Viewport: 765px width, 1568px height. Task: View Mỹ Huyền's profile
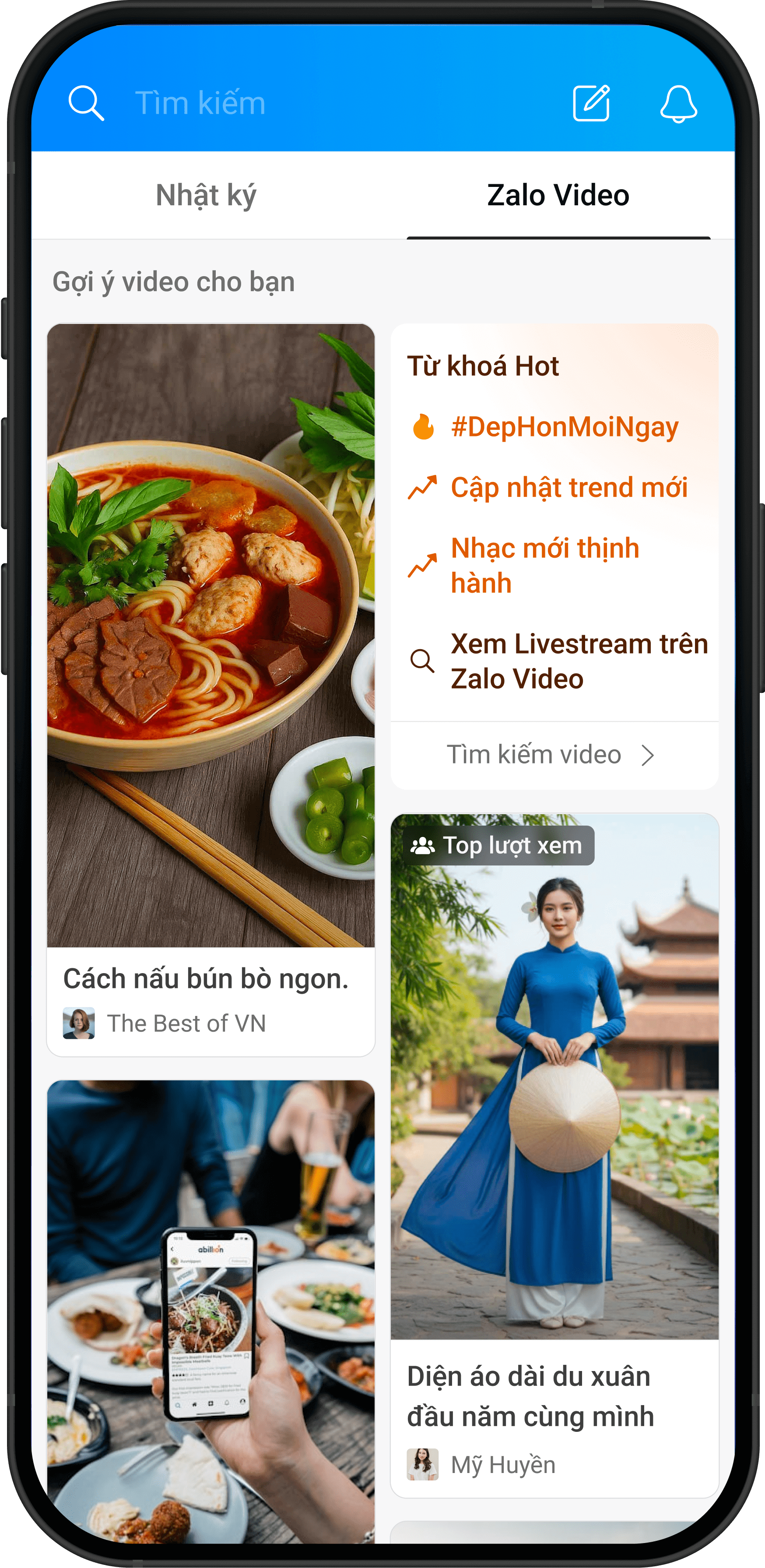click(503, 1465)
